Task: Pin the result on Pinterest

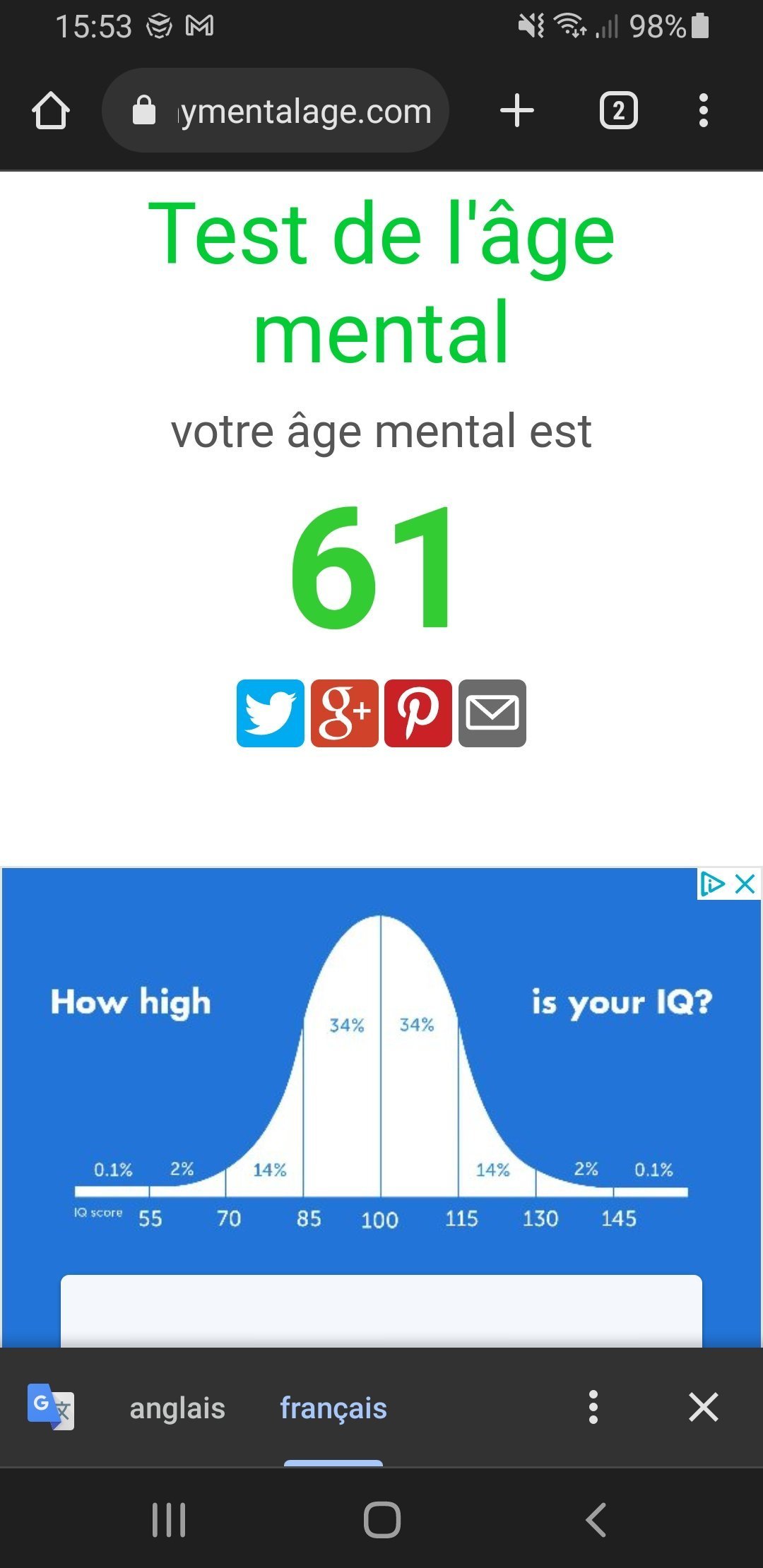Action: coord(418,713)
